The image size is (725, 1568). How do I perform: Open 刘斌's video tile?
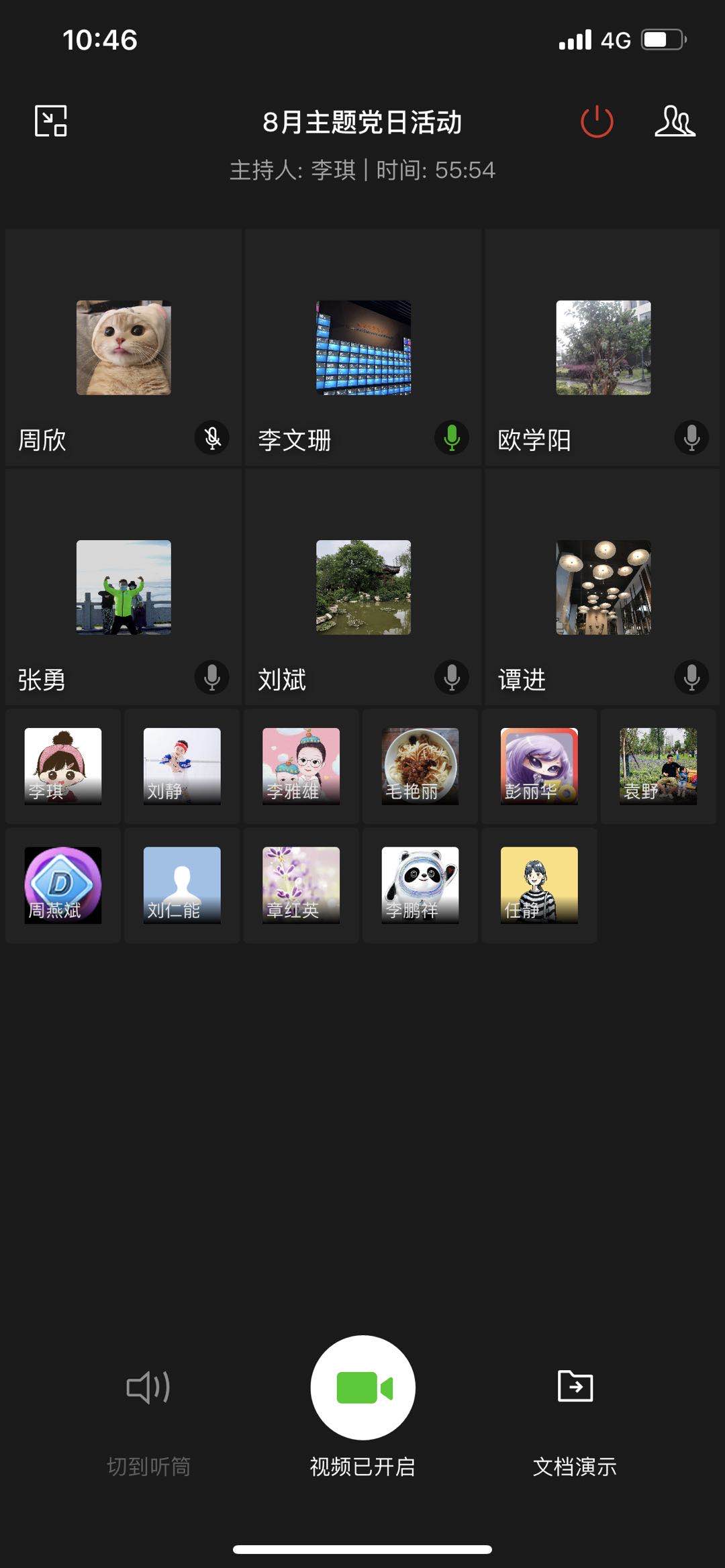(x=363, y=587)
